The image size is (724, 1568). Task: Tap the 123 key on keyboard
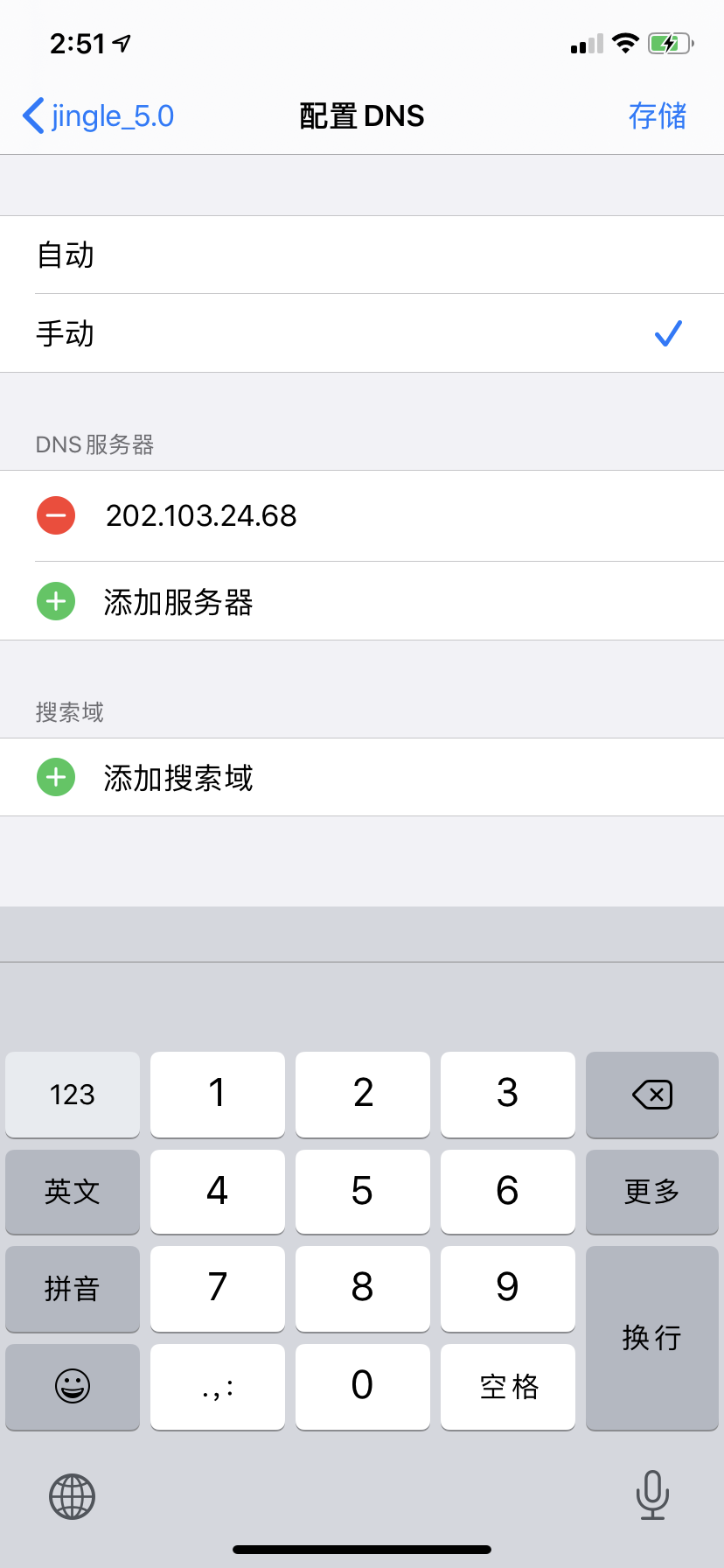click(x=73, y=1095)
